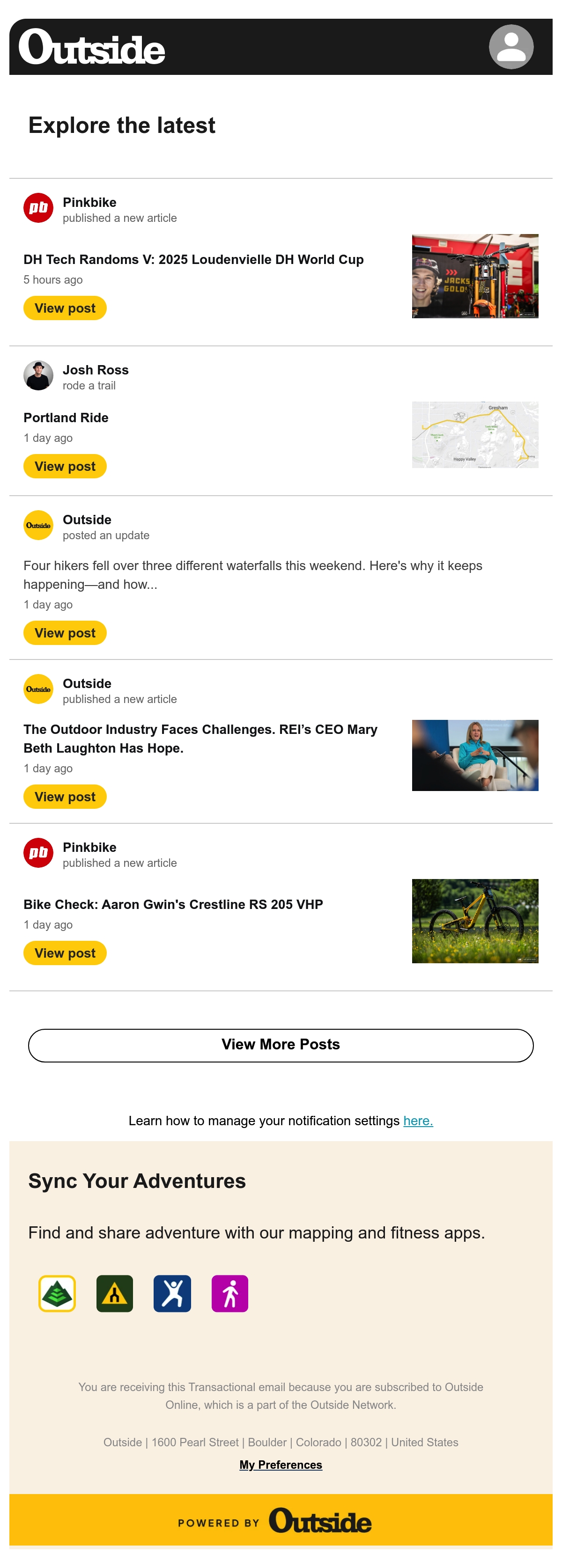View post for REI's CEO article

click(65, 797)
